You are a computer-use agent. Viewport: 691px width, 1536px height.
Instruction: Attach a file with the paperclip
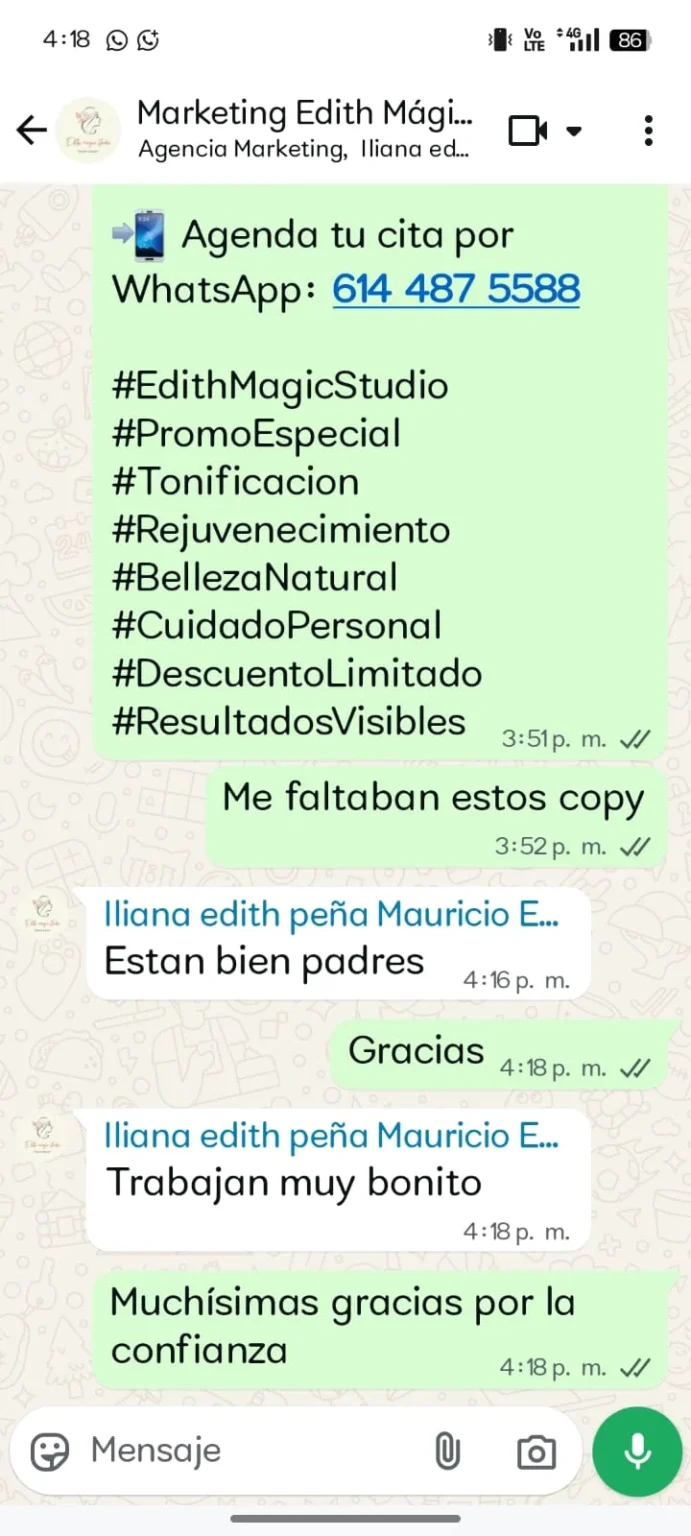(447, 1451)
